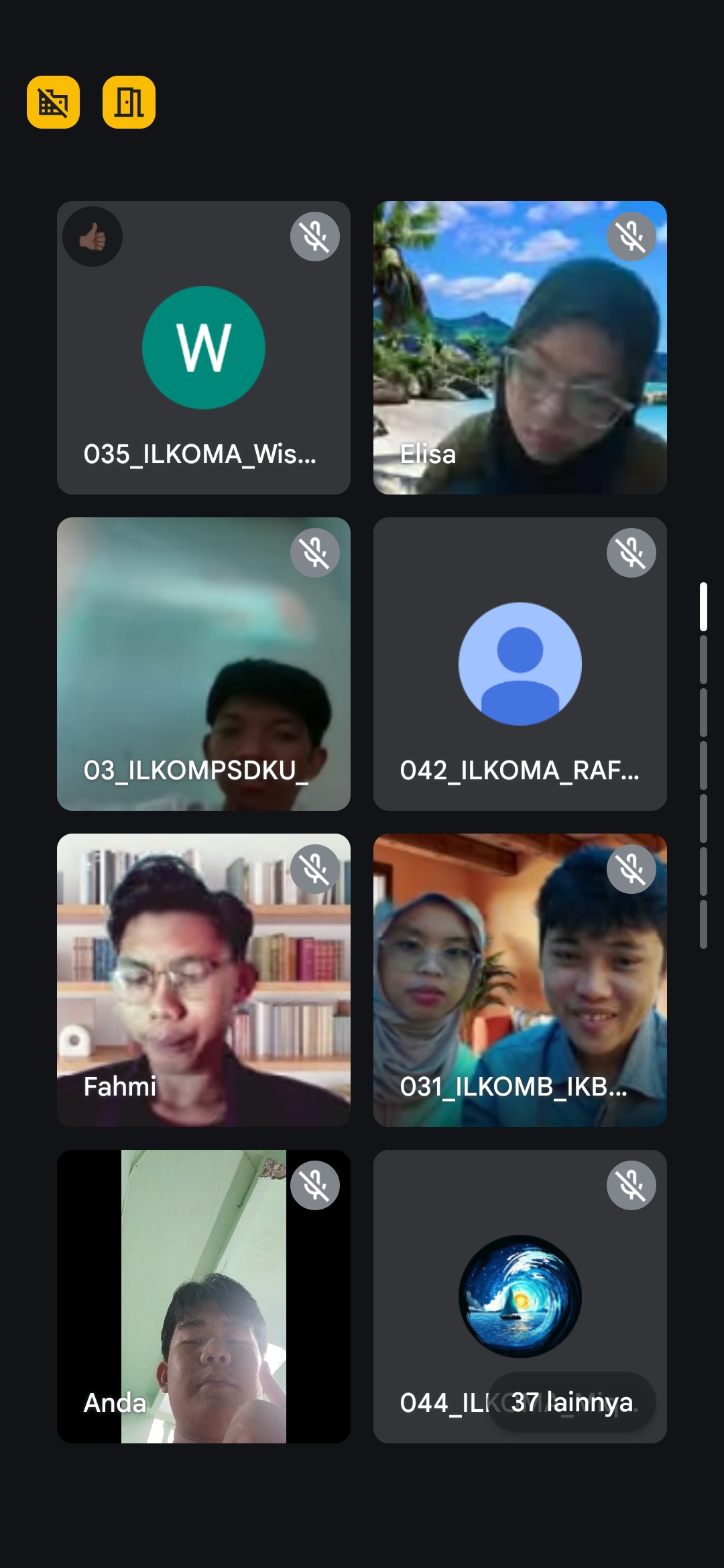Tap the yellow door icon
The width and height of the screenshot is (724, 1568).
[x=129, y=102]
